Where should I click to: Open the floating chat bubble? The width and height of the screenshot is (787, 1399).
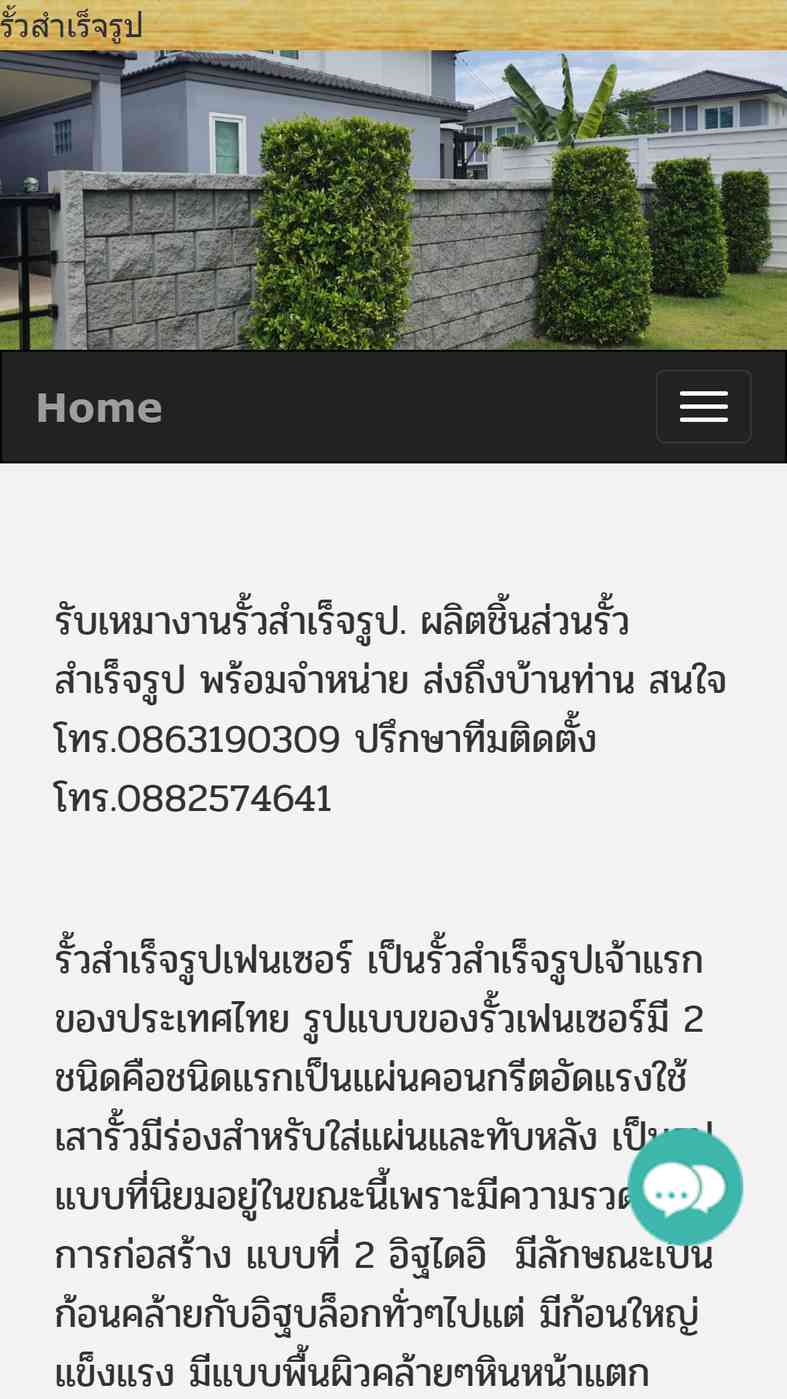click(x=685, y=1187)
